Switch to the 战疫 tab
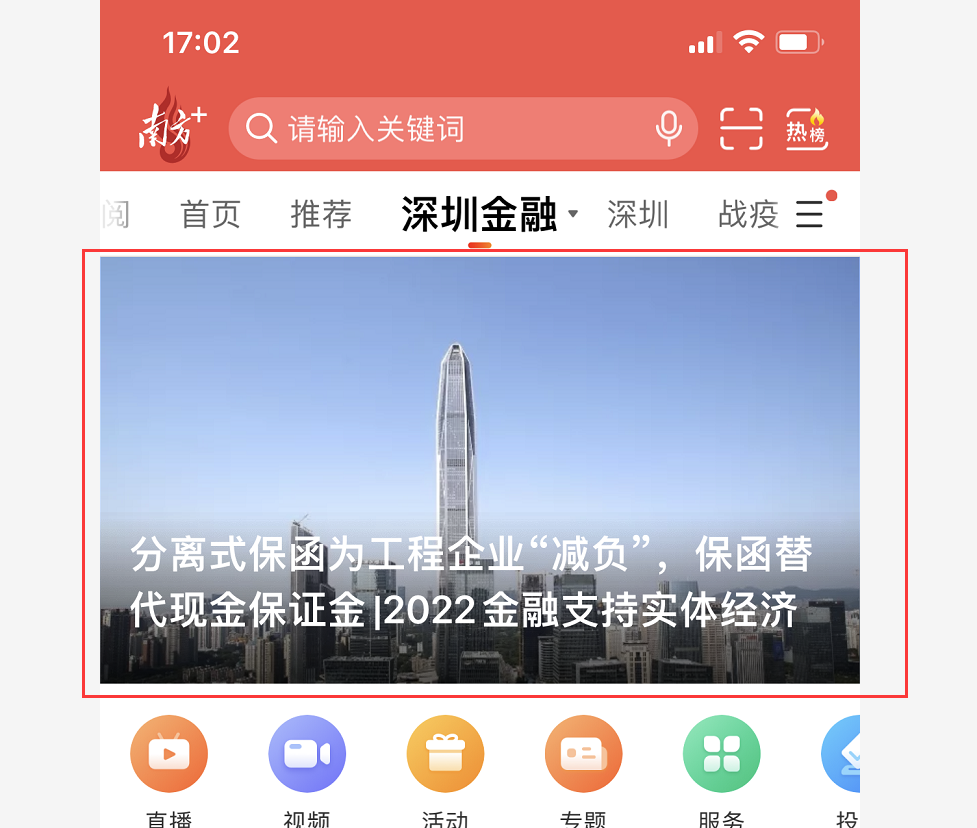 click(748, 214)
